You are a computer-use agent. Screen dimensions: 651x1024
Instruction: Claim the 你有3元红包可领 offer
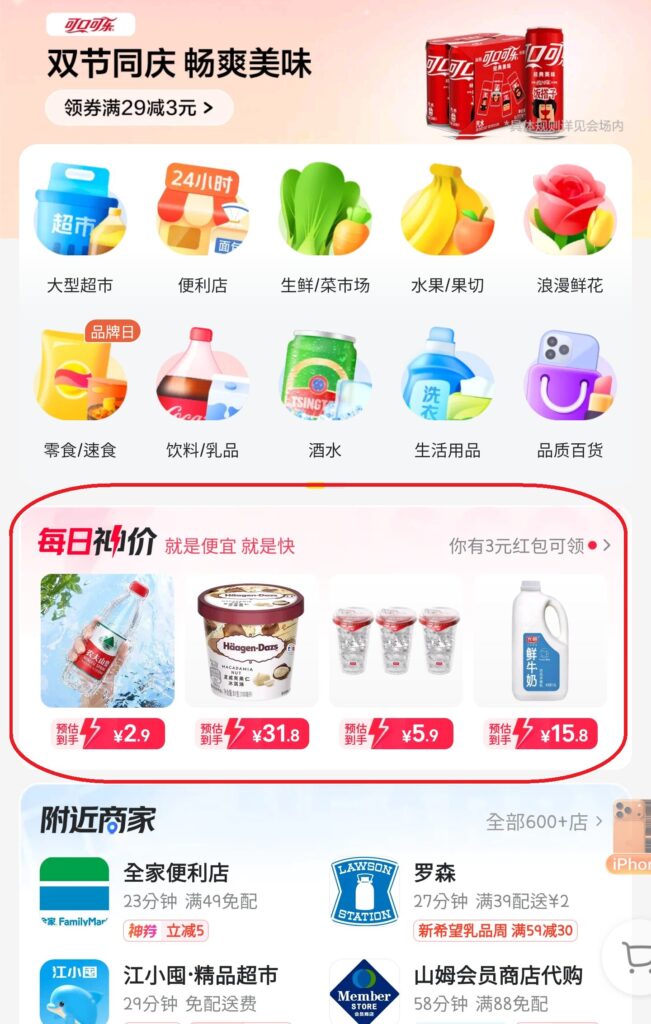tap(529, 546)
